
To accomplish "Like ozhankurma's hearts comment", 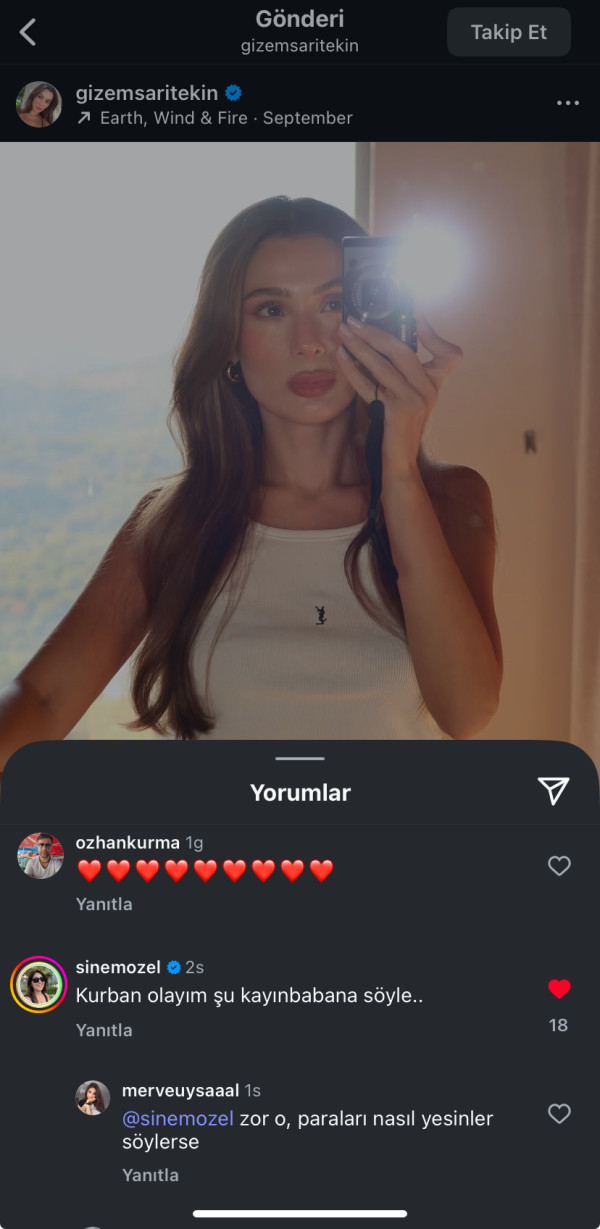I will tap(559, 866).
